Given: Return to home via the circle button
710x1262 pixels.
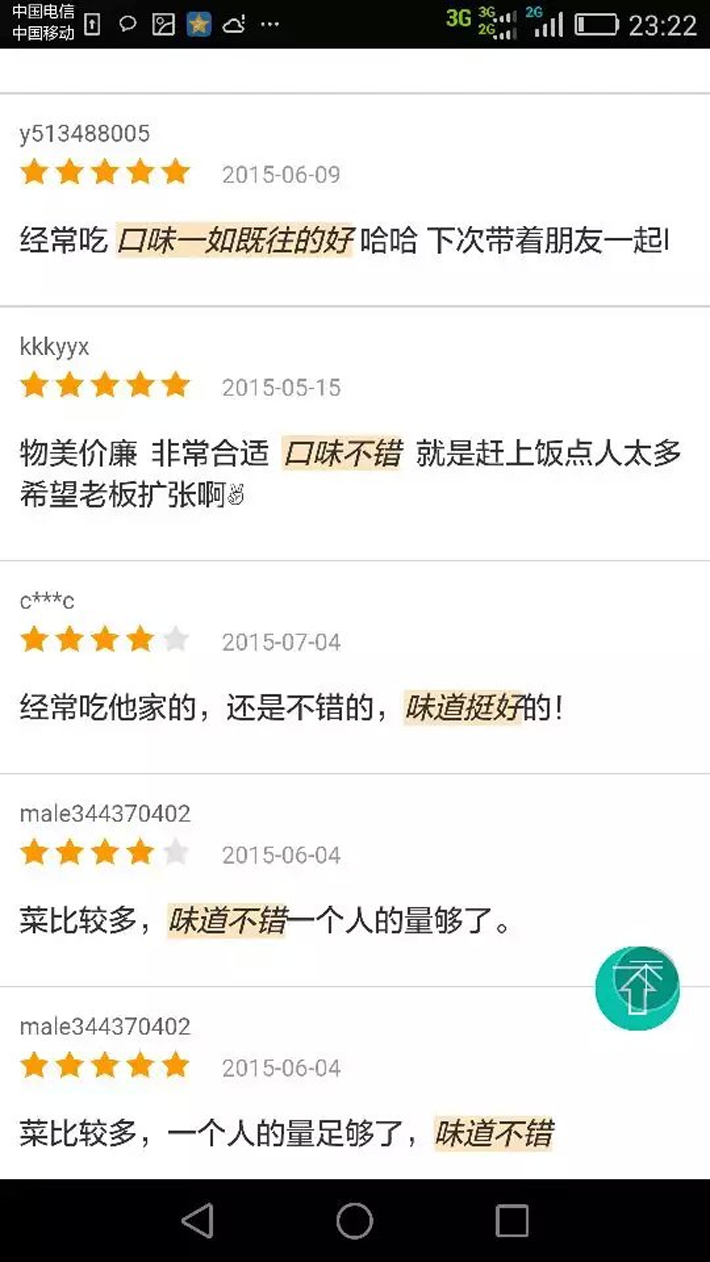Looking at the screenshot, I should [355, 1220].
